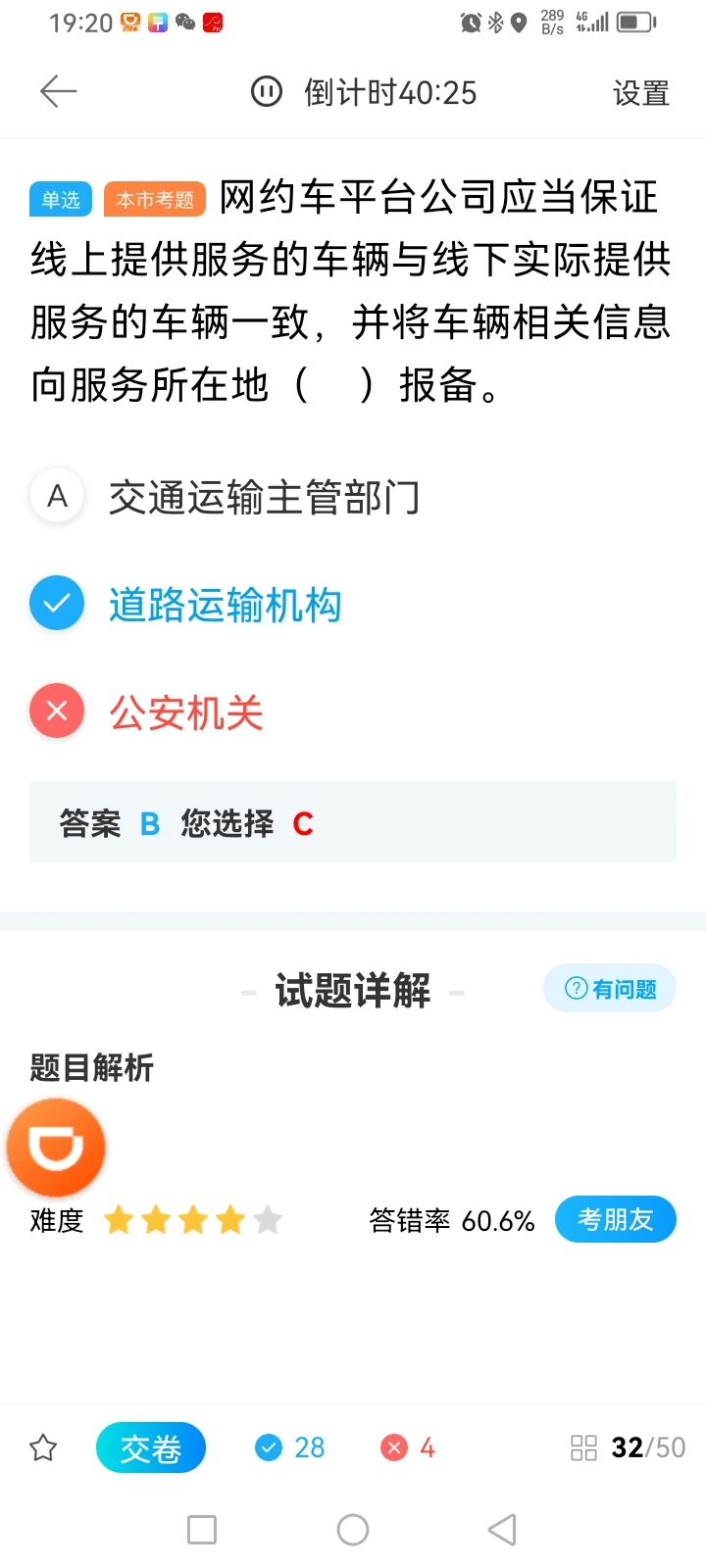Challenge friends with 考朋友 button
The height and width of the screenshot is (1568, 706).
point(615,1219)
